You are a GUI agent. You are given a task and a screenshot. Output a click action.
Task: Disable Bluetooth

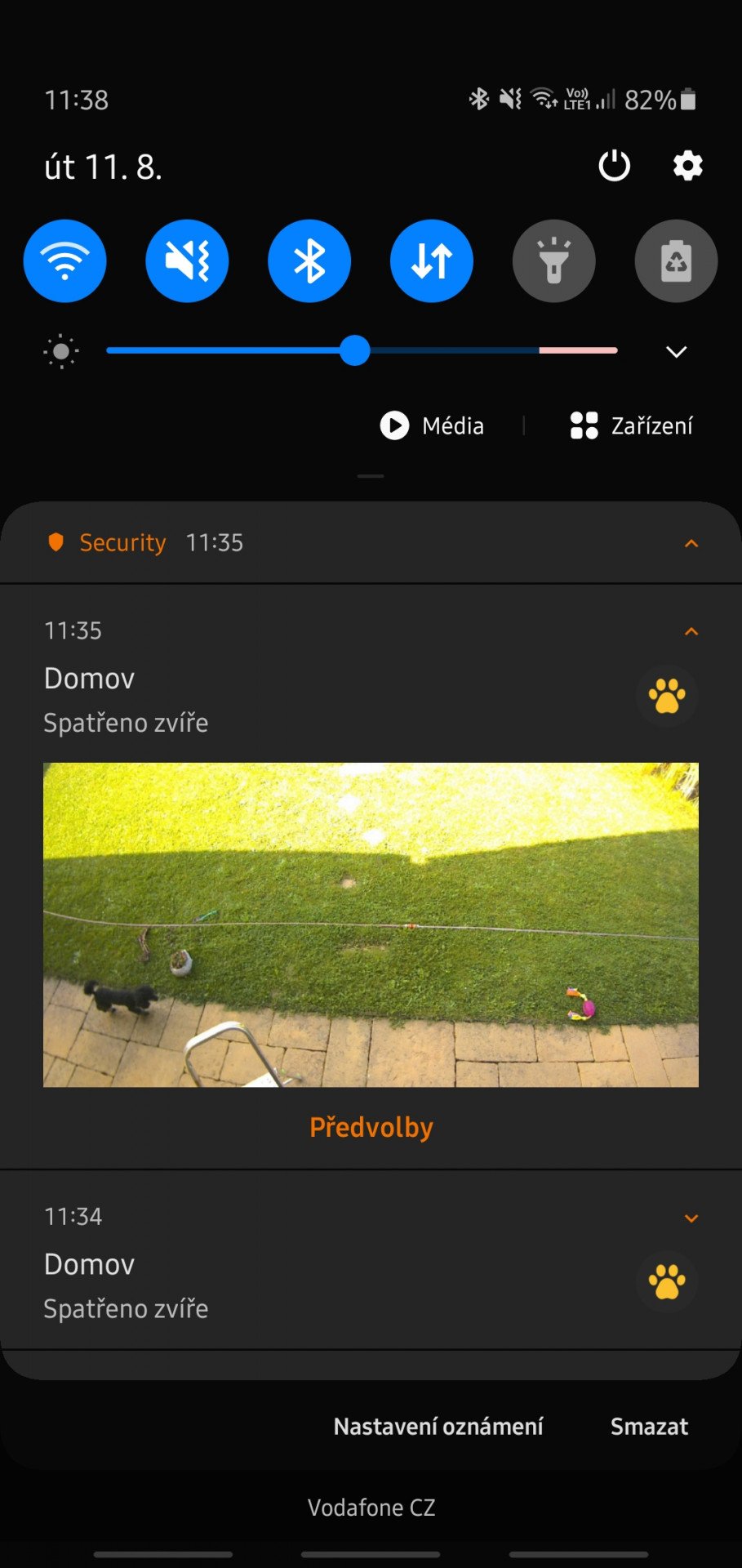coord(309,261)
